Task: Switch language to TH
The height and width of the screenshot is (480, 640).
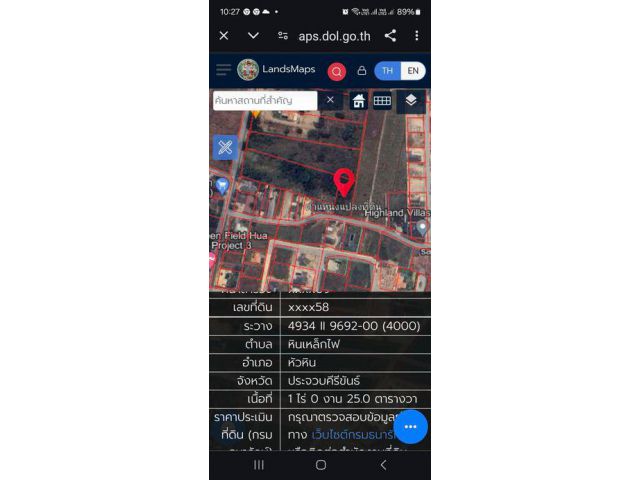Action: pos(387,71)
